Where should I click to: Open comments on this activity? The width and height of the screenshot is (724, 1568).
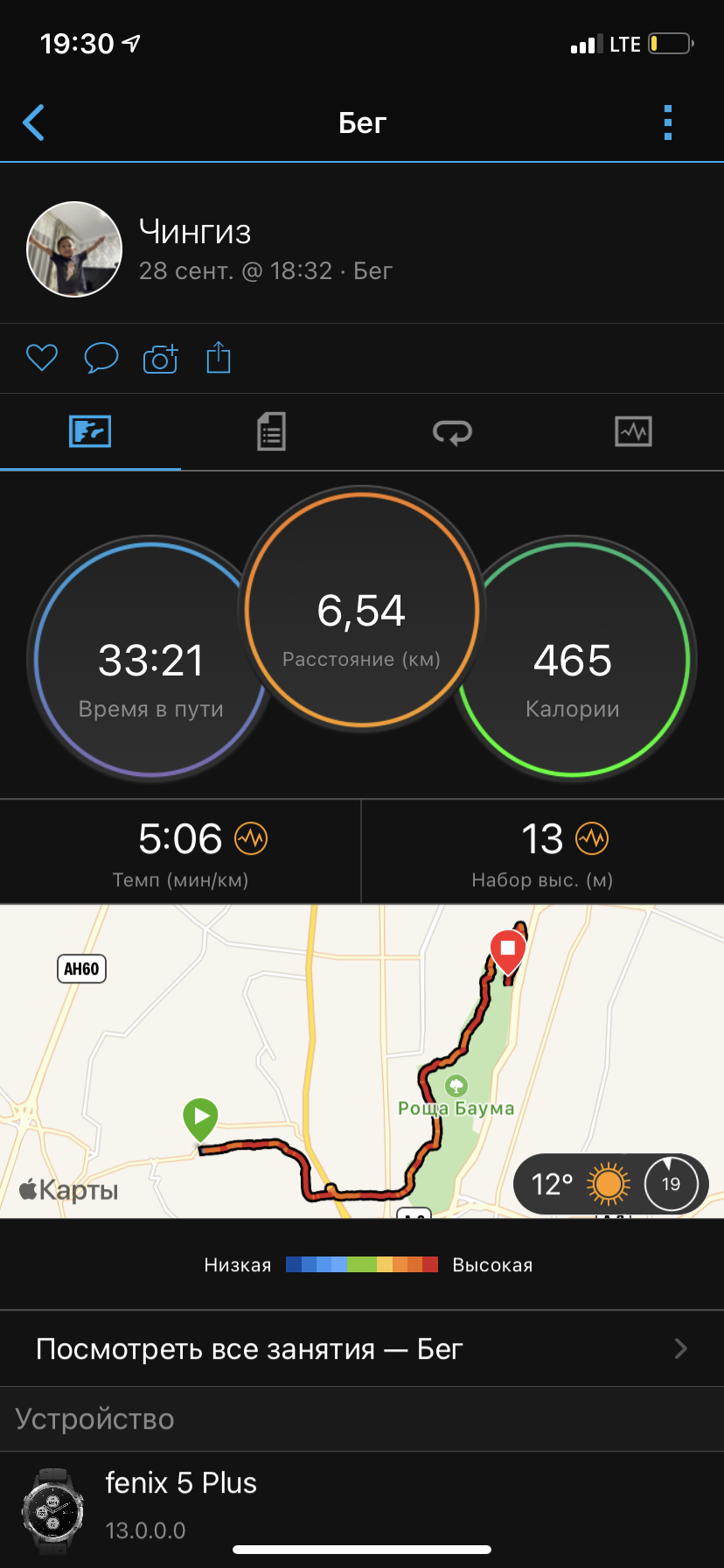coord(101,358)
